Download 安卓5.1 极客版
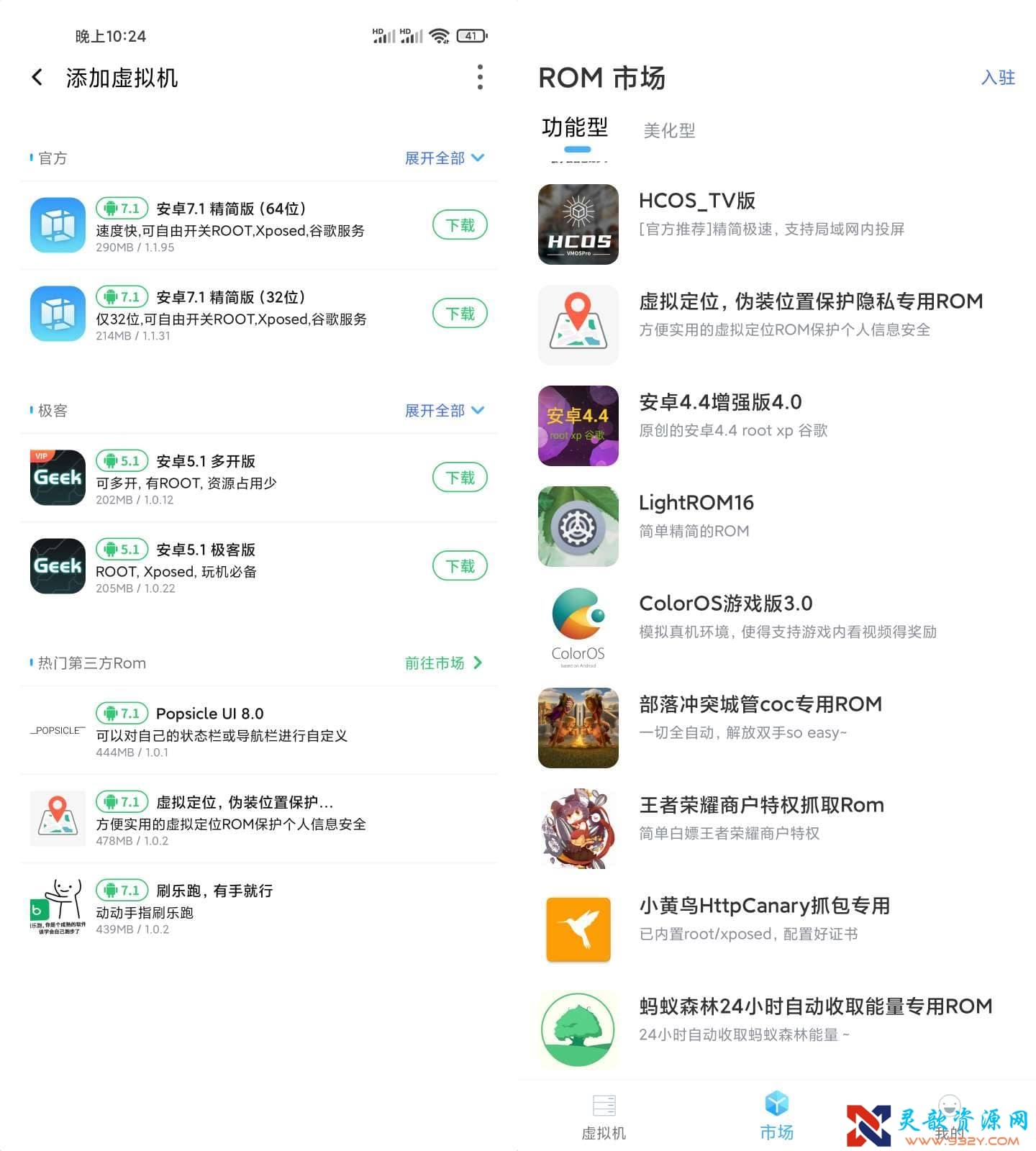This screenshot has height=1151, width=1036. (x=460, y=566)
